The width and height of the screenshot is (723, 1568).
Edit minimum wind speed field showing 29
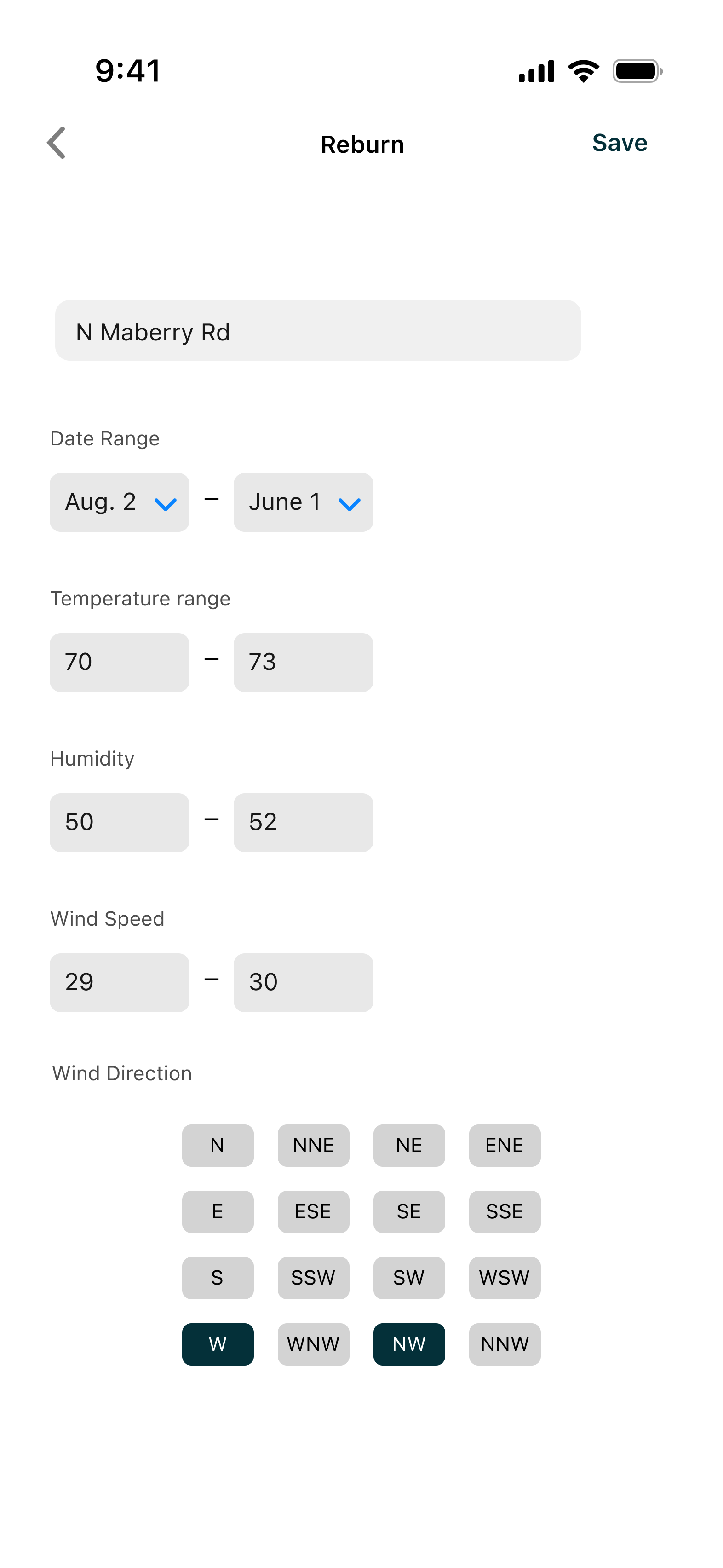coord(119,982)
